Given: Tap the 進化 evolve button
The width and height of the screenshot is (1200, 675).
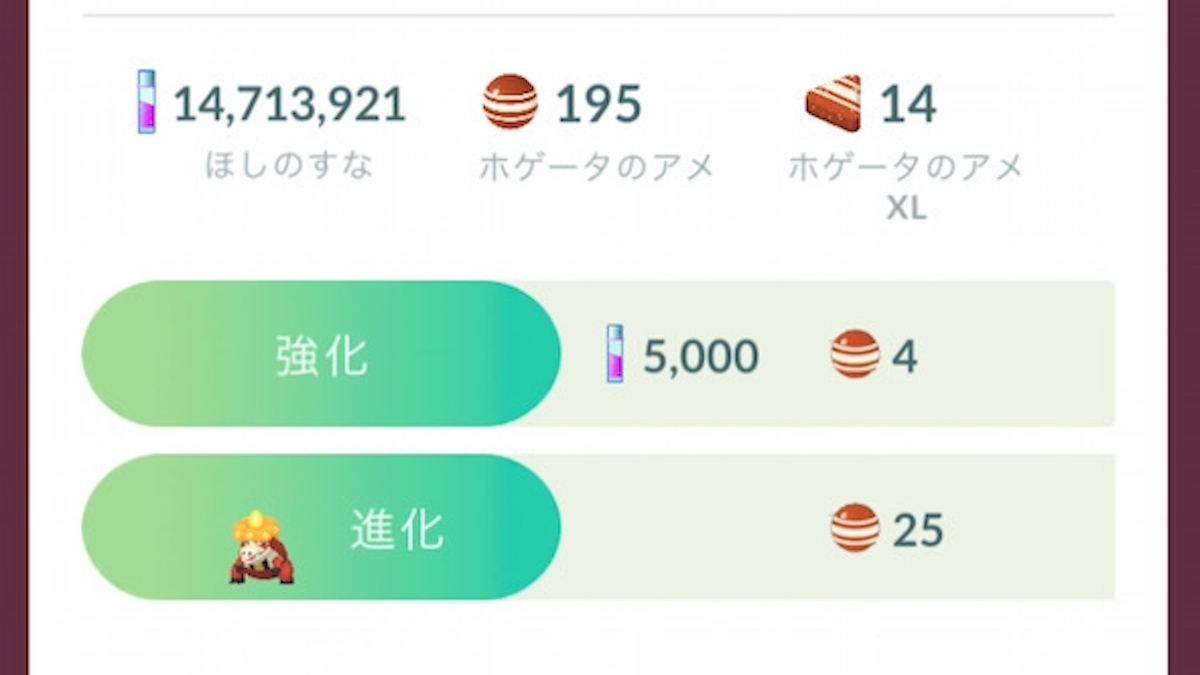Looking at the screenshot, I should click(321, 528).
